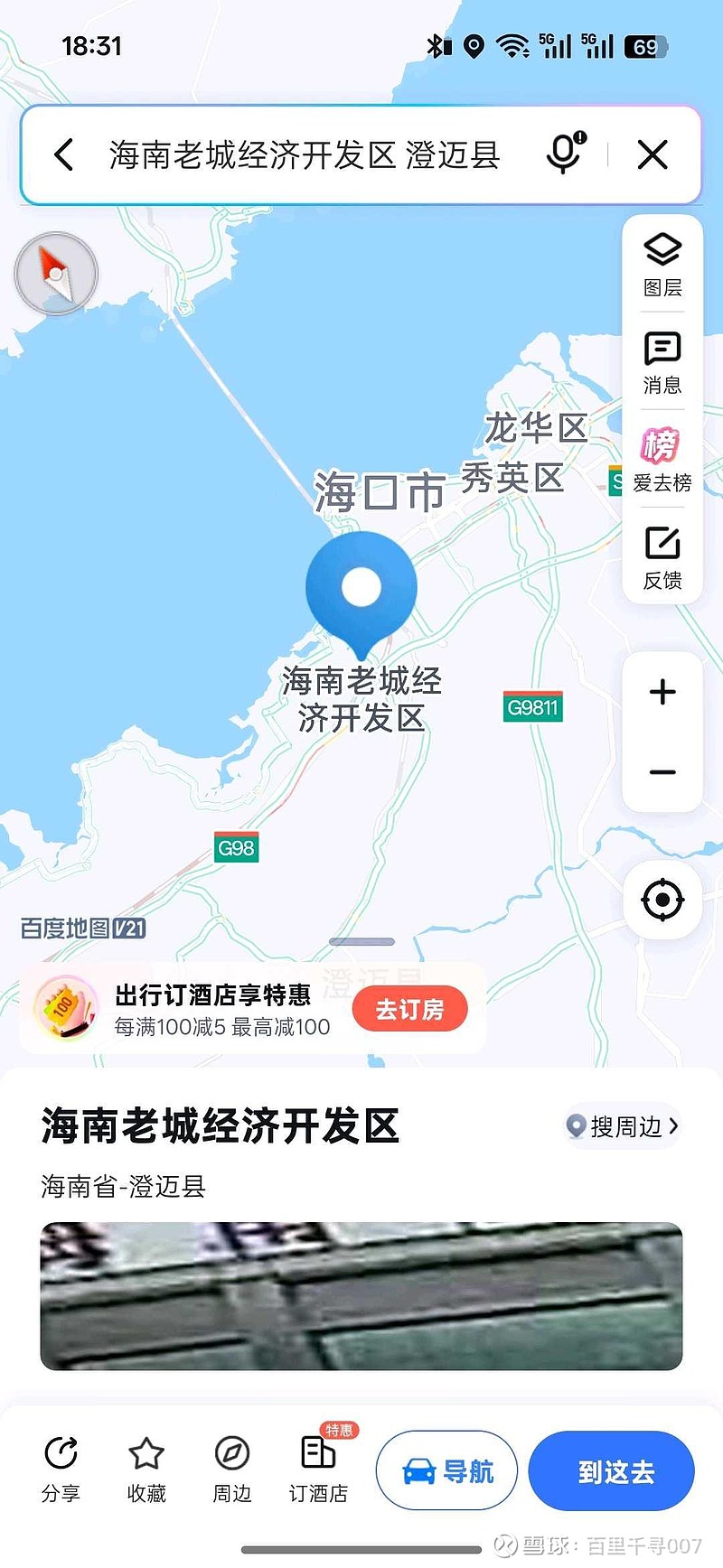
Task: Select the G9811 highway label
Action: pos(535,707)
